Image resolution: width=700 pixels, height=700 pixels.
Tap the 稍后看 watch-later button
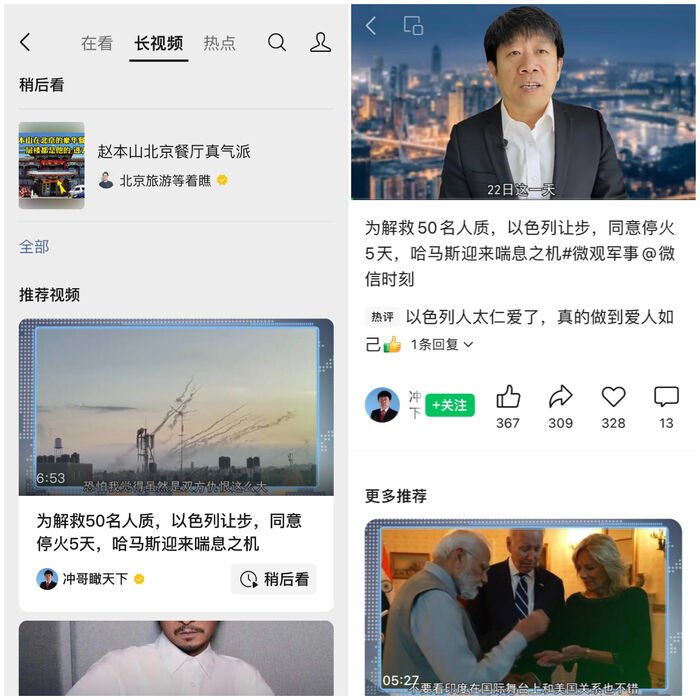(275, 578)
